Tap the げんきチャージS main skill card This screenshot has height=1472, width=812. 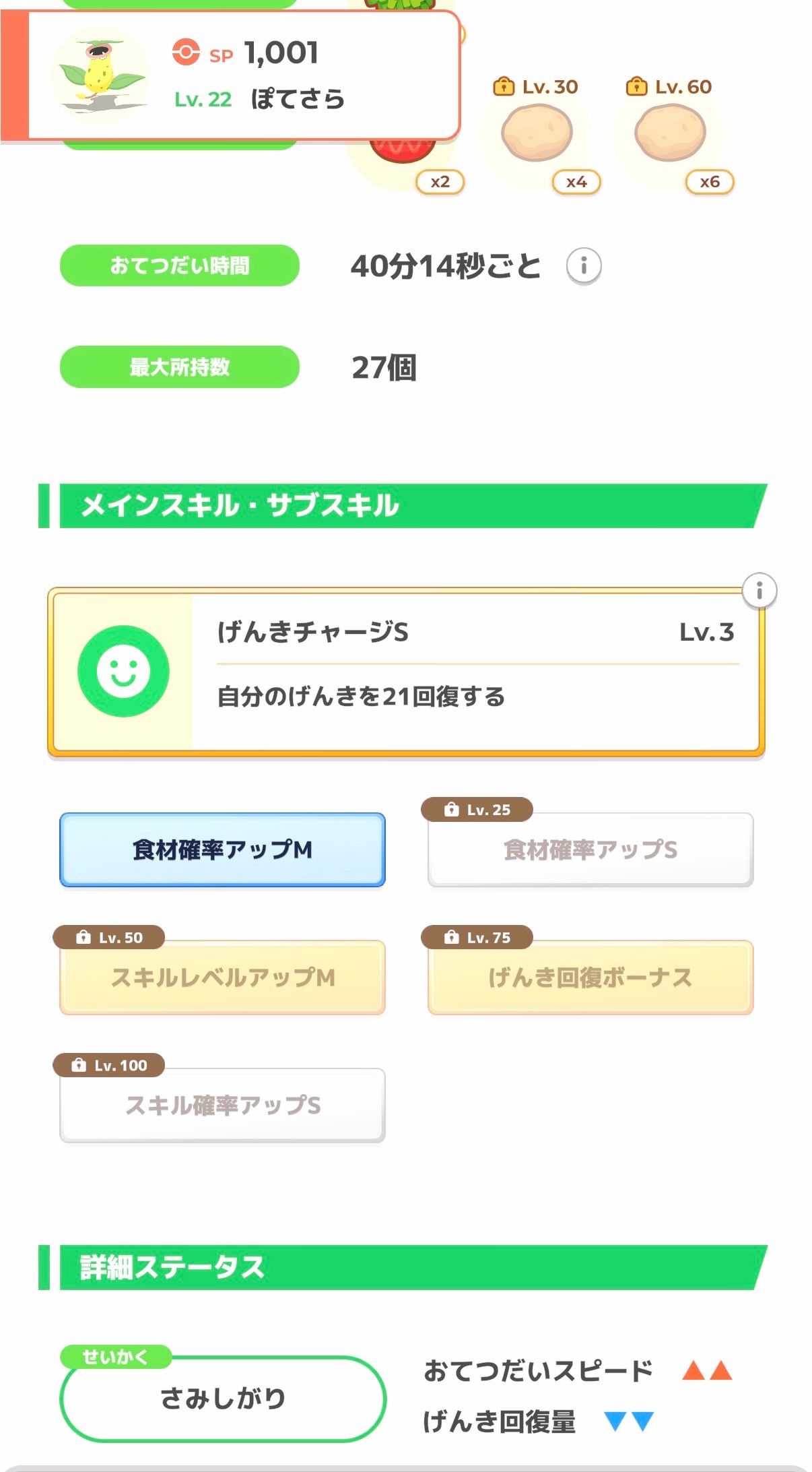pyautogui.click(x=405, y=672)
